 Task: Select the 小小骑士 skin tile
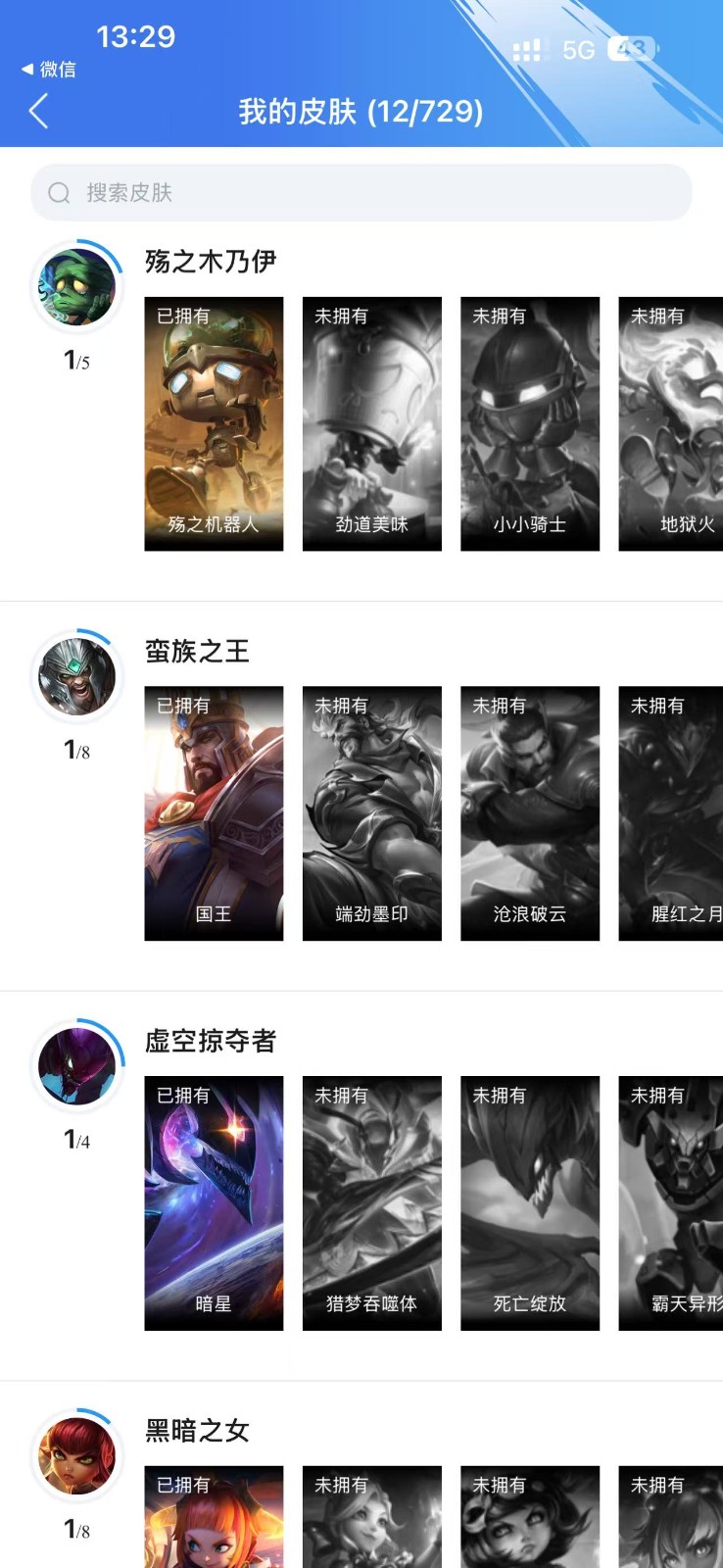point(529,423)
